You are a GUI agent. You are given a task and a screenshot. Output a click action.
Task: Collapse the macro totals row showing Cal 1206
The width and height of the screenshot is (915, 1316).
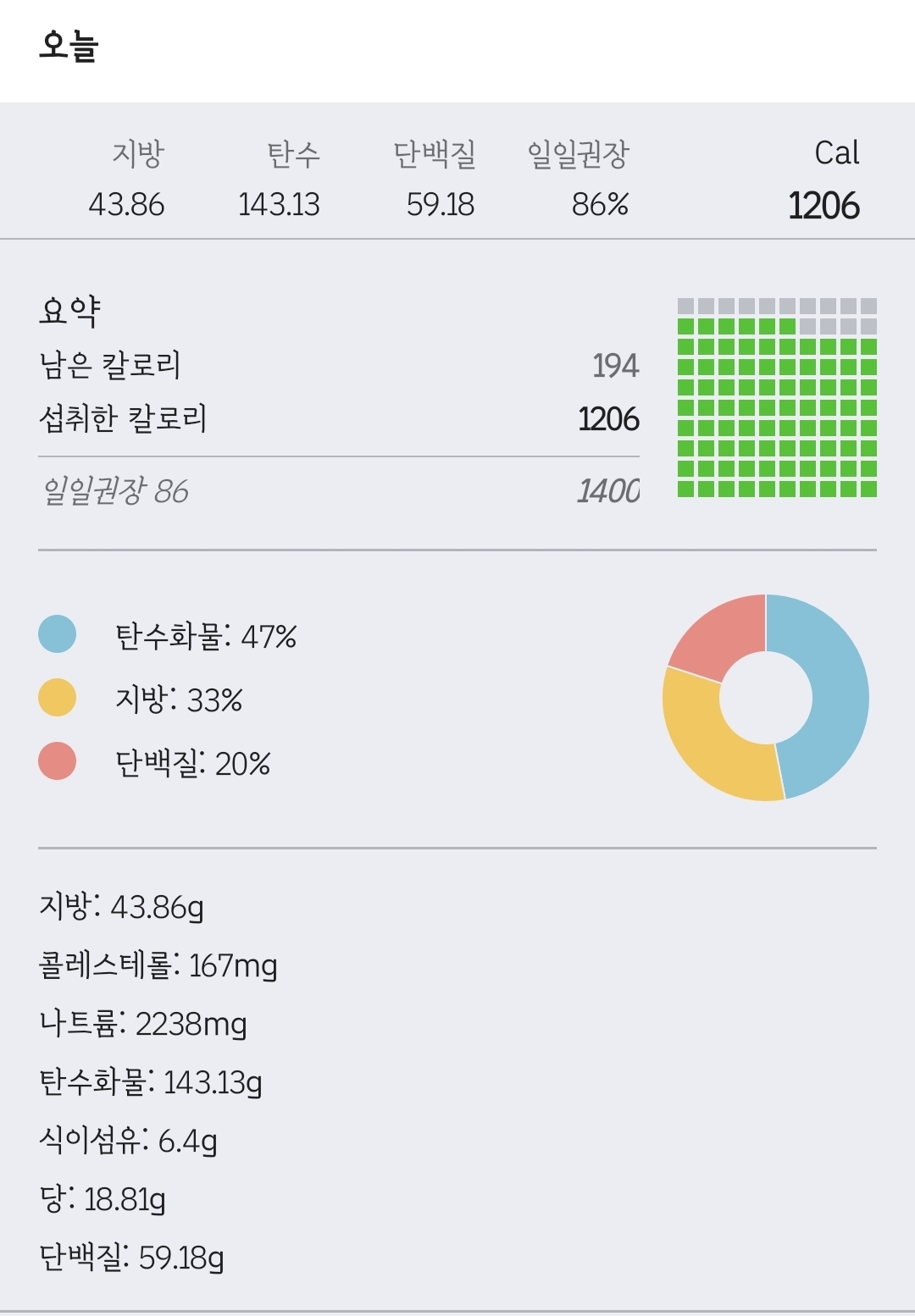point(457,178)
